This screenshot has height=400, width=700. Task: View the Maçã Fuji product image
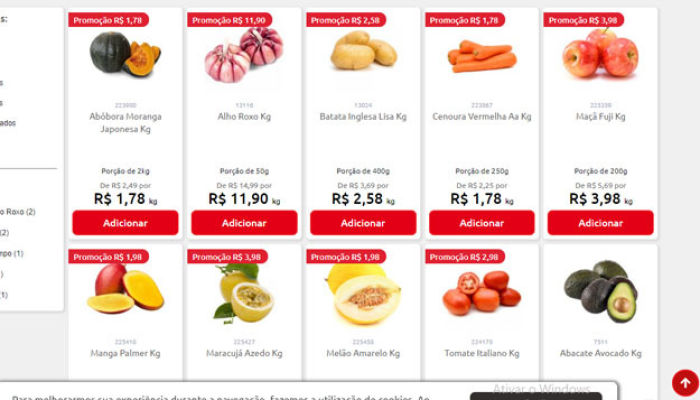click(600, 55)
